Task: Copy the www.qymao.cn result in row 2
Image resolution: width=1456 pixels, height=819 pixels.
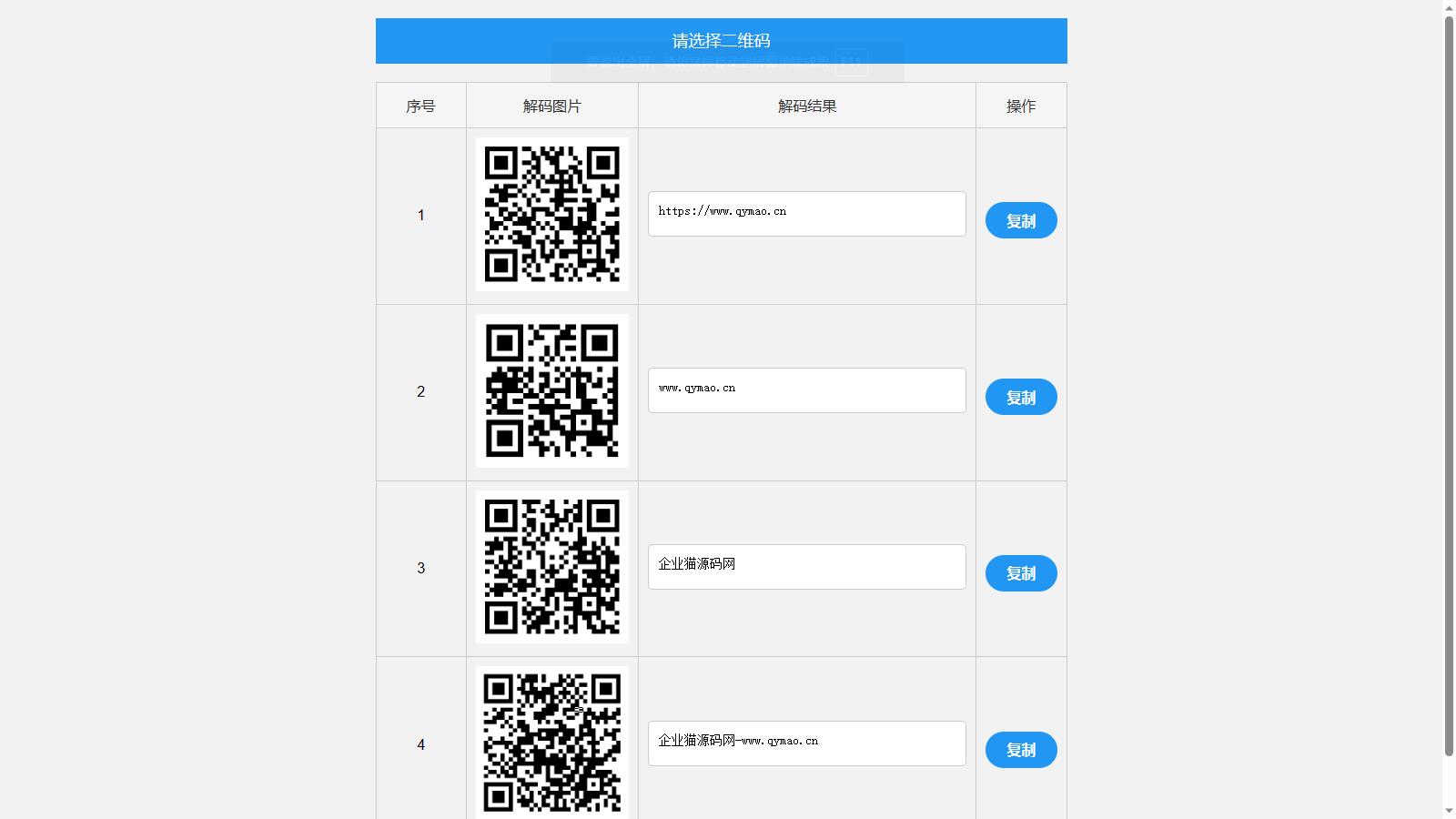Action: (1020, 397)
